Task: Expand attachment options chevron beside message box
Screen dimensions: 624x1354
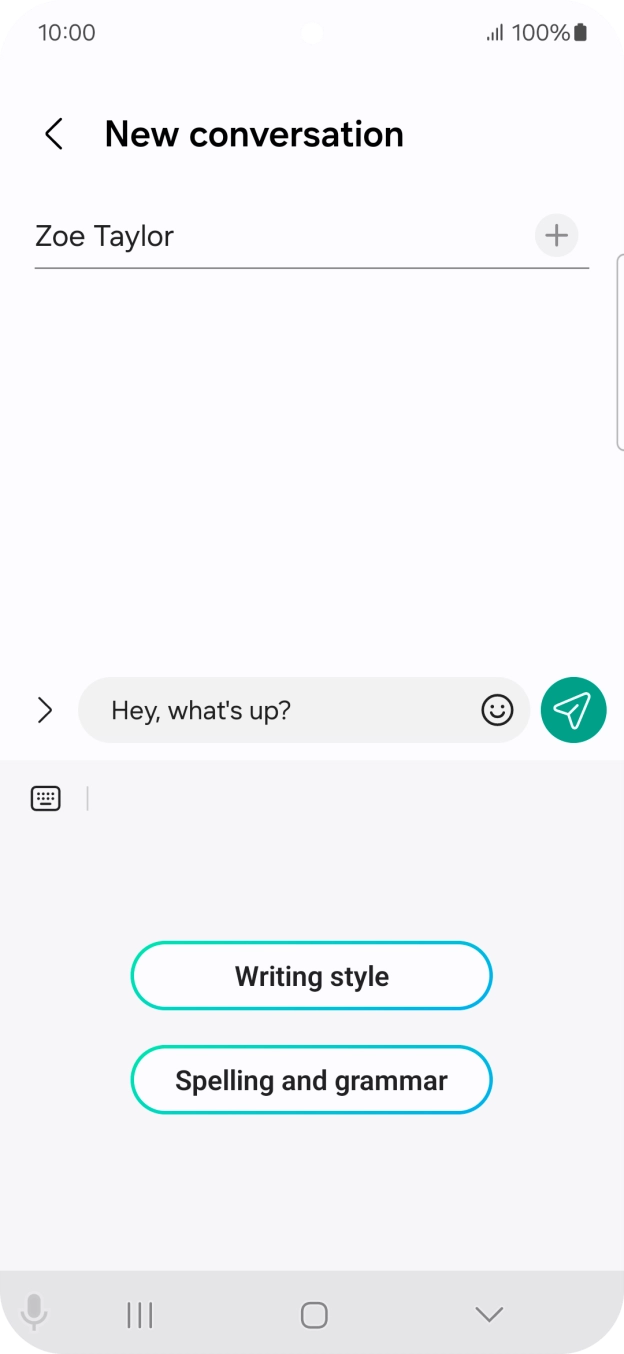Action: point(44,710)
